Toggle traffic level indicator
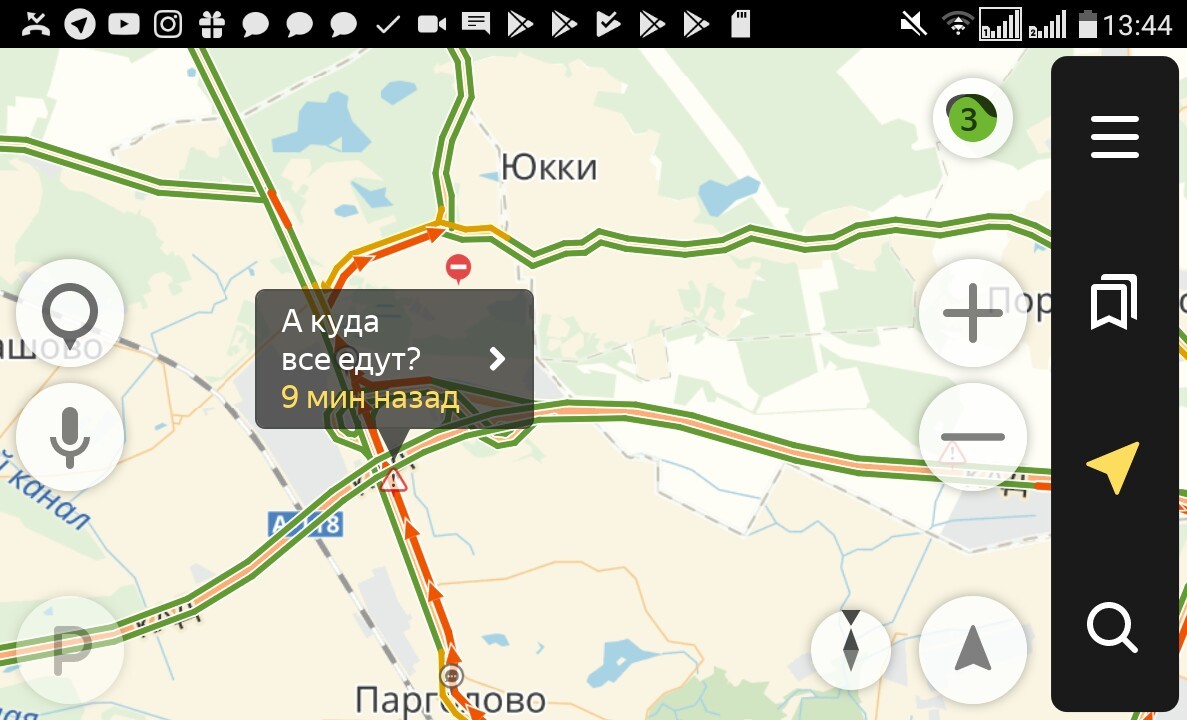 point(972,118)
